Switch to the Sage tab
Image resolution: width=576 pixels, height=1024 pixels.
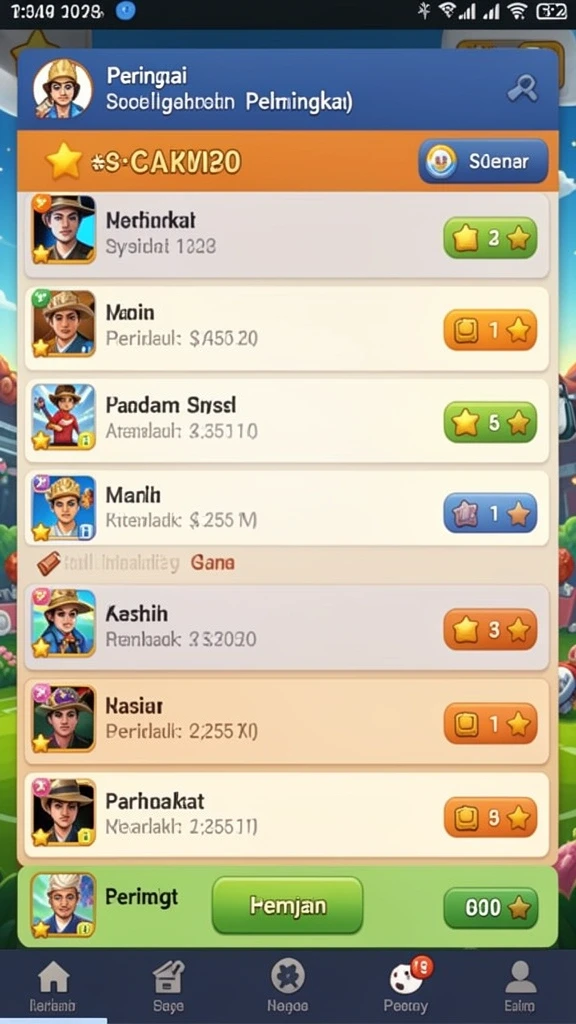(x=168, y=988)
